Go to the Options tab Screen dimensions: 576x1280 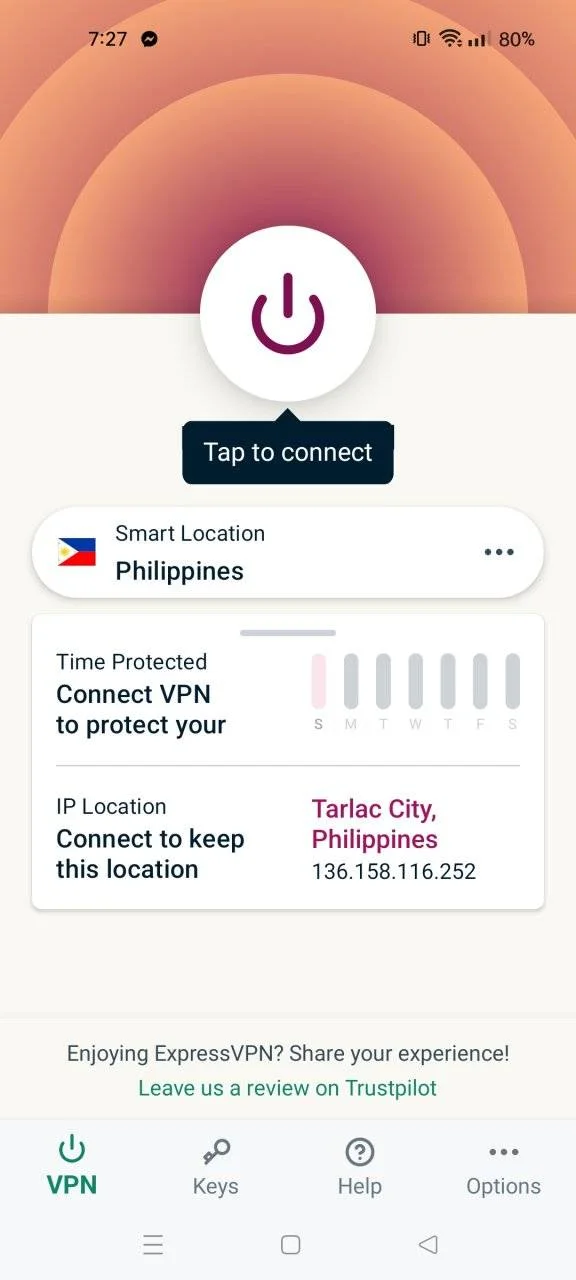pos(504,1167)
